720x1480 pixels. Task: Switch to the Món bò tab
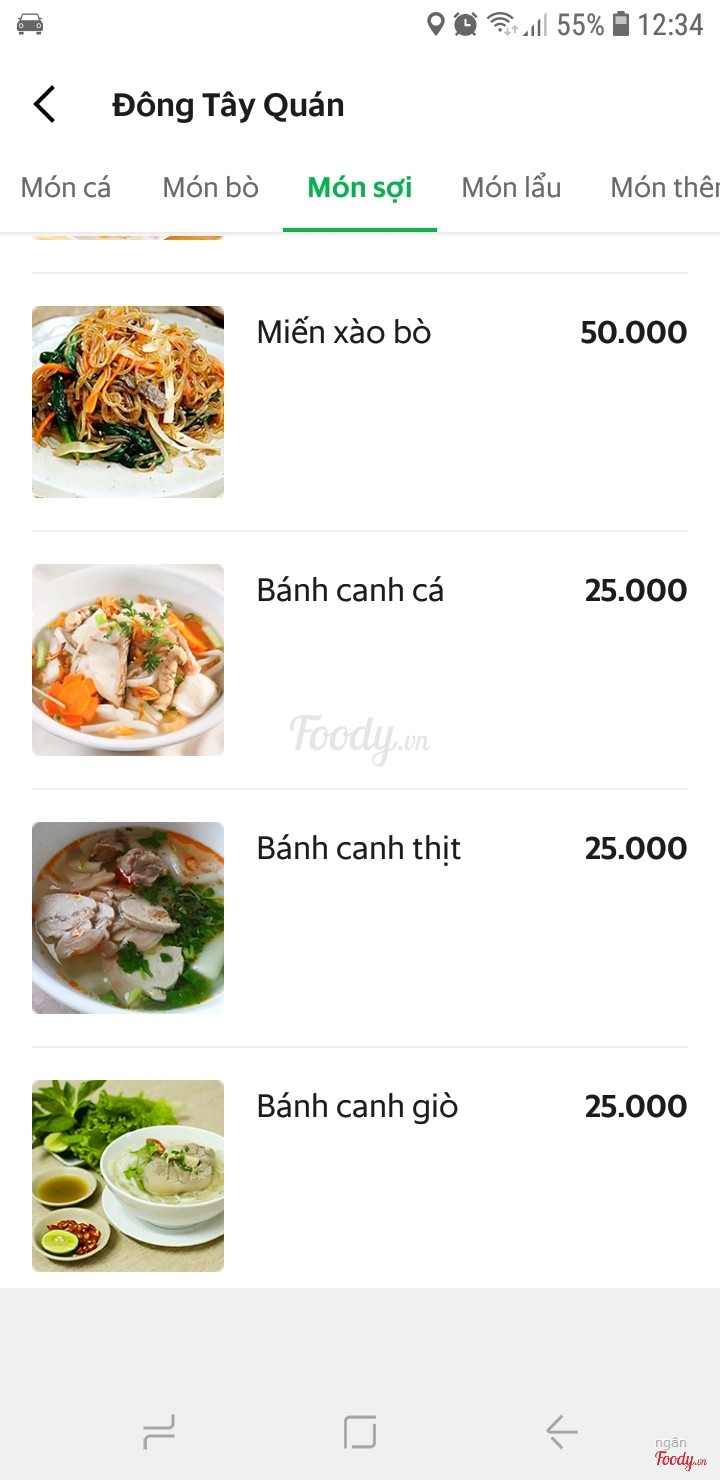(x=210, y=188)
